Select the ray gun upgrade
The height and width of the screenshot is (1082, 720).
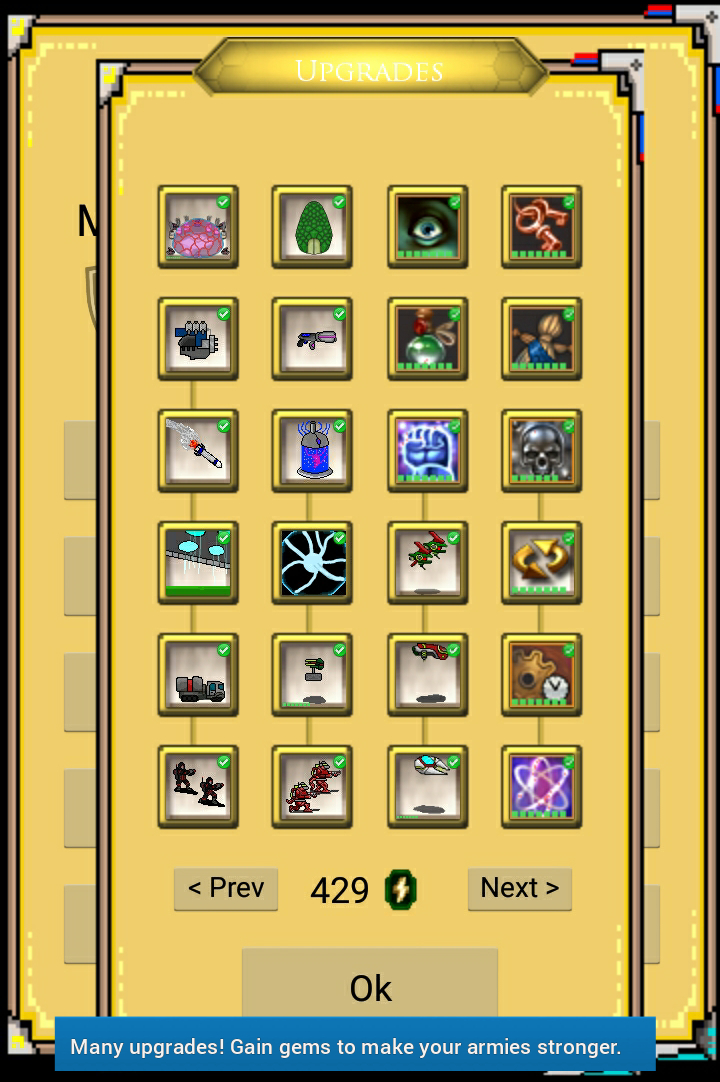312,339
